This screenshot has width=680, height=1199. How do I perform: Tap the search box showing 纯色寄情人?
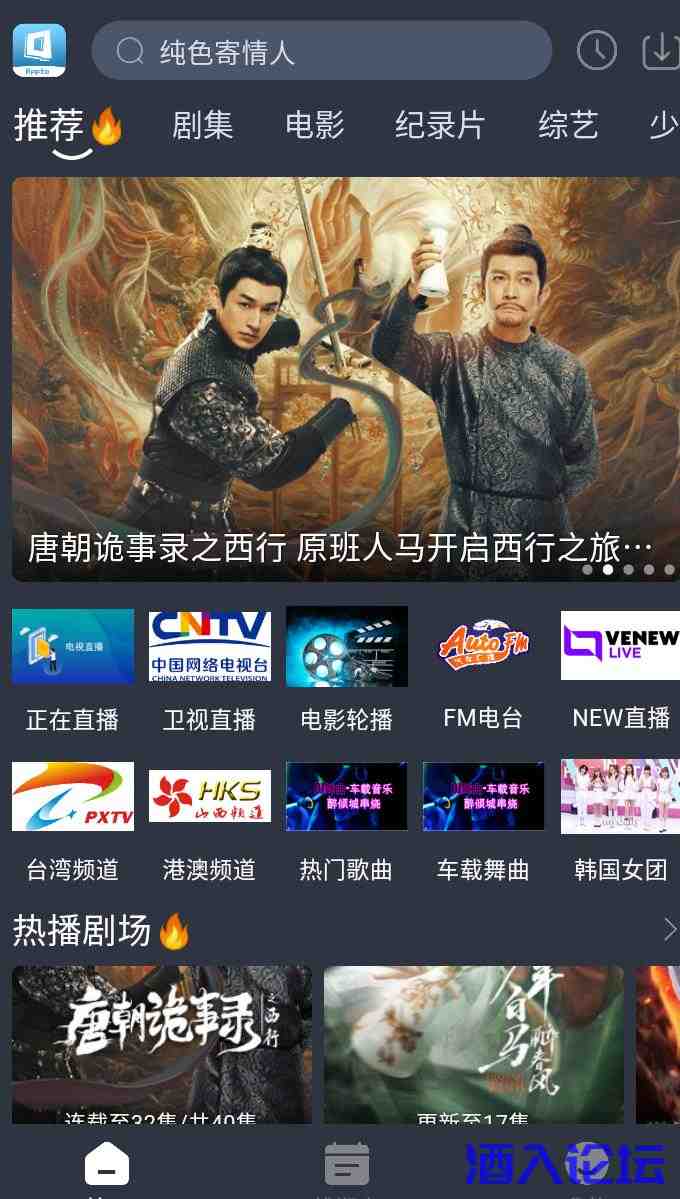[322, 51]
